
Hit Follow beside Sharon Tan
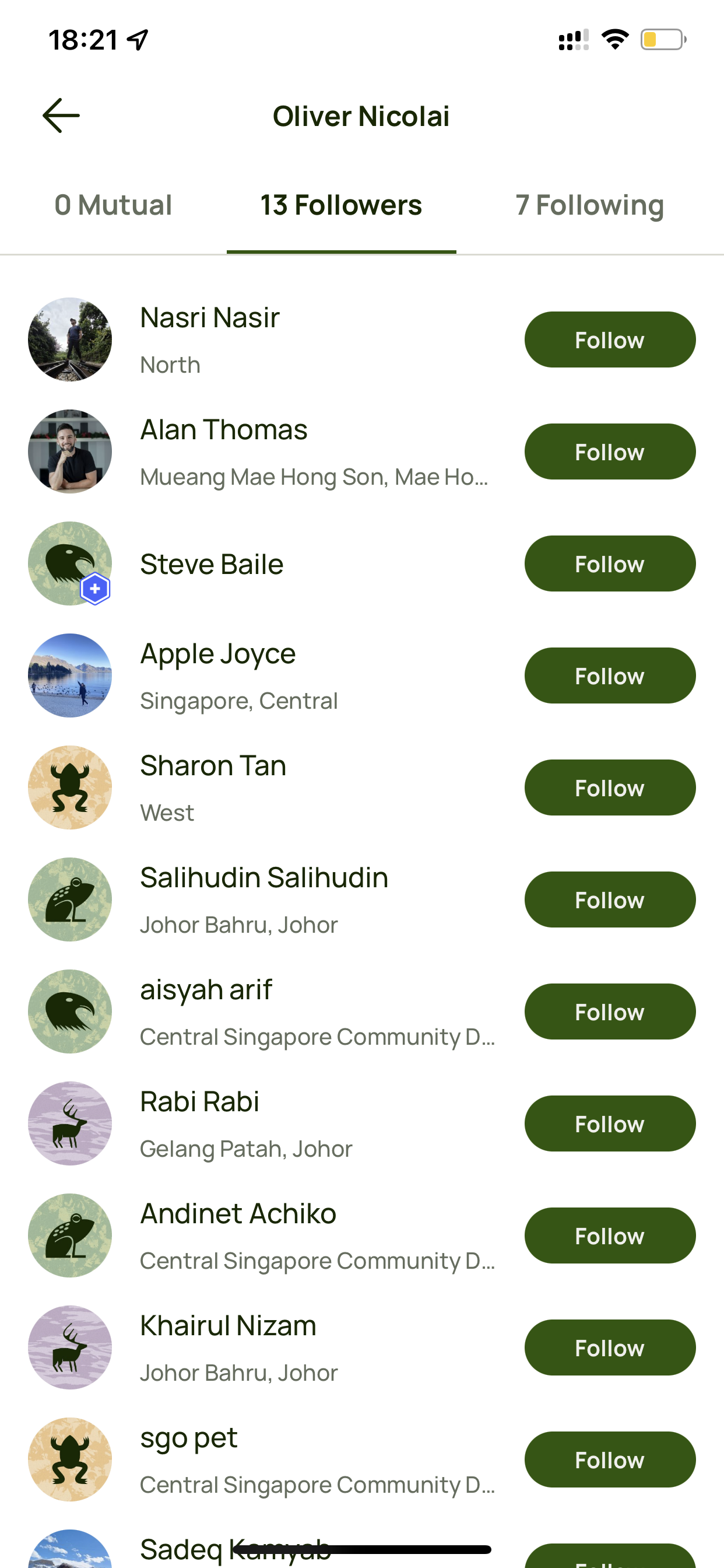(610, 787)
